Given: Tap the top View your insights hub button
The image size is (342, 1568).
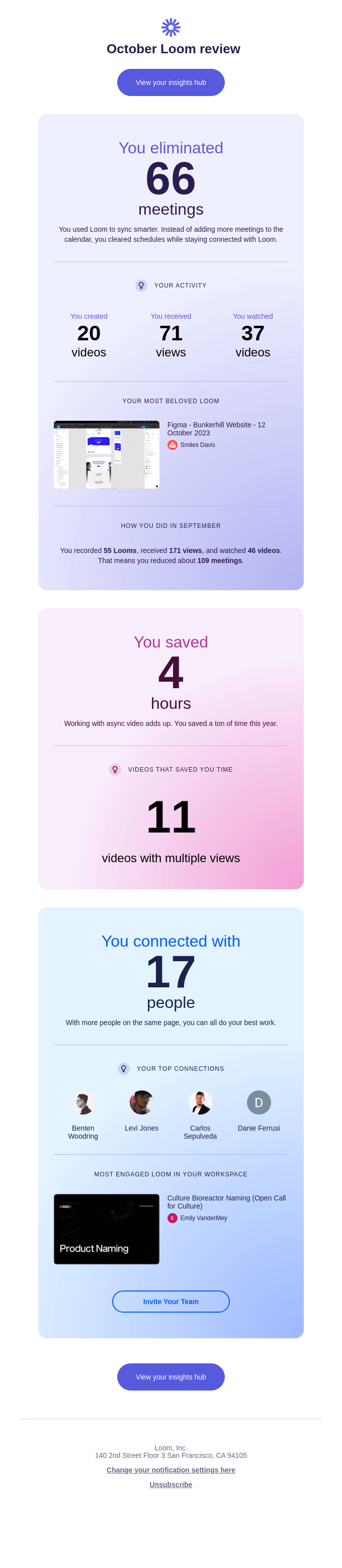Looking at the screenshot, I should [x=170, y=83].
